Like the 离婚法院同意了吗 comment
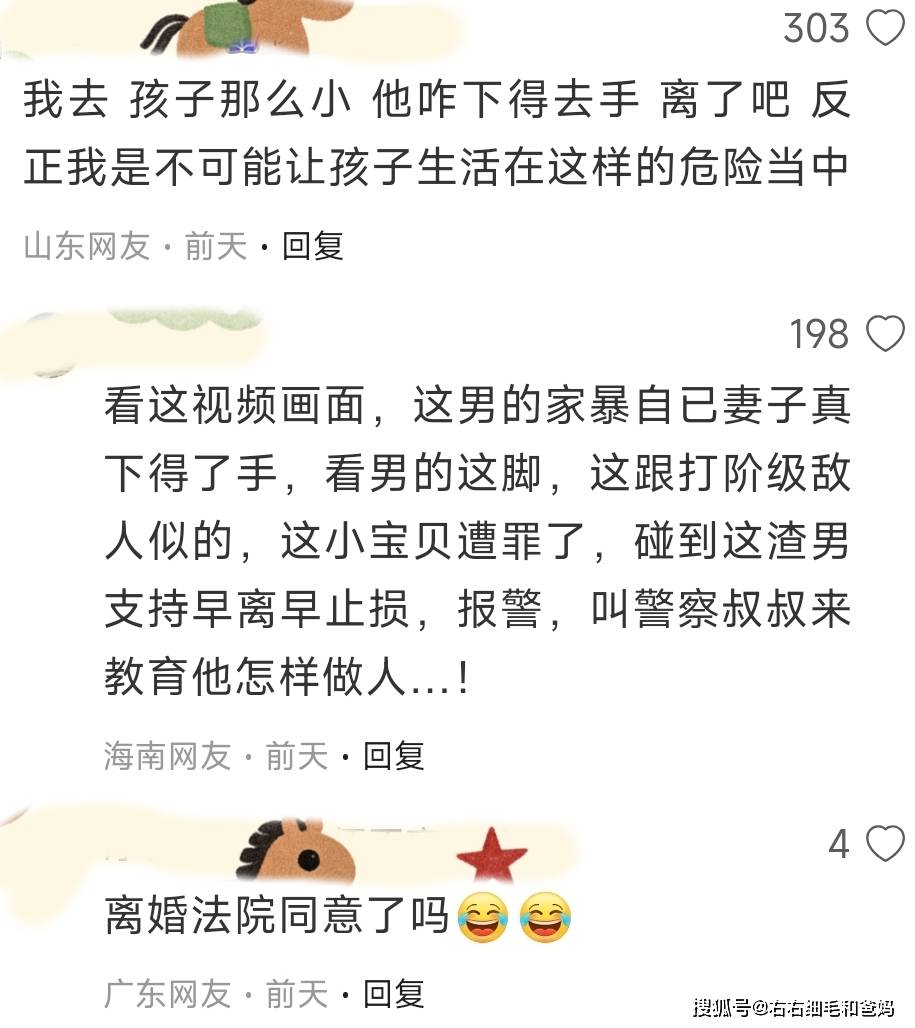915x1028 pixels. click(884, 845)
